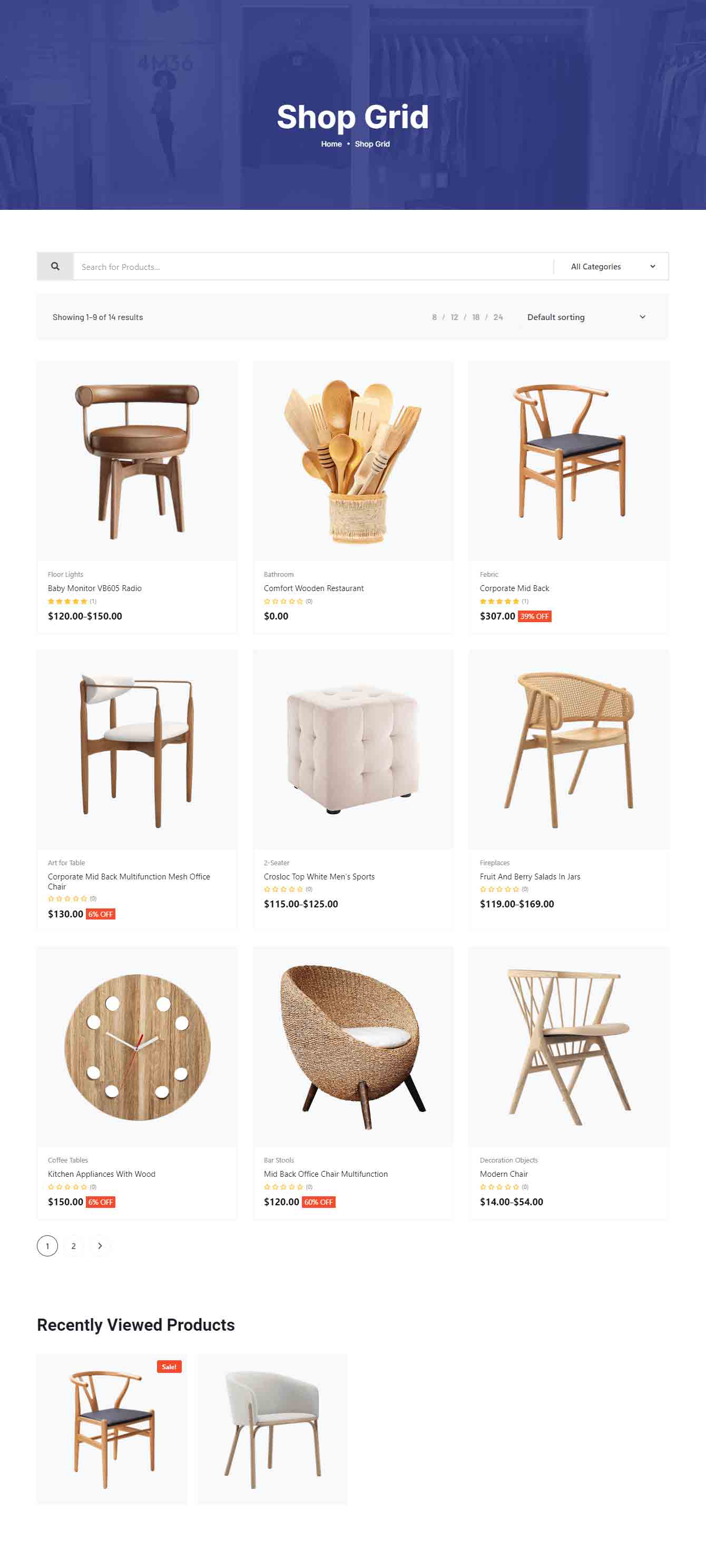Go to Home breadcrumb link

(x=331, y=144)
